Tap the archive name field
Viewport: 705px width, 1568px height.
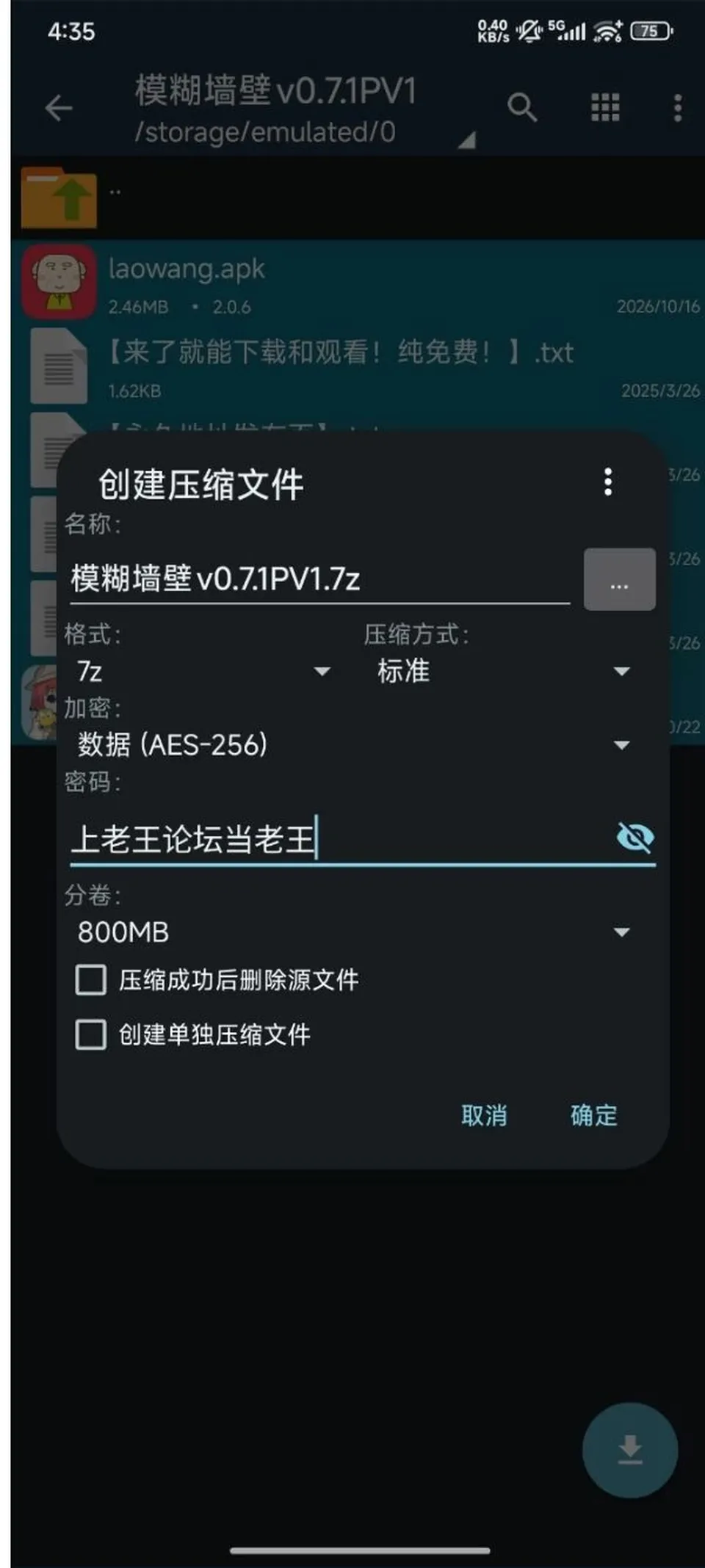[x=319, y=579]
